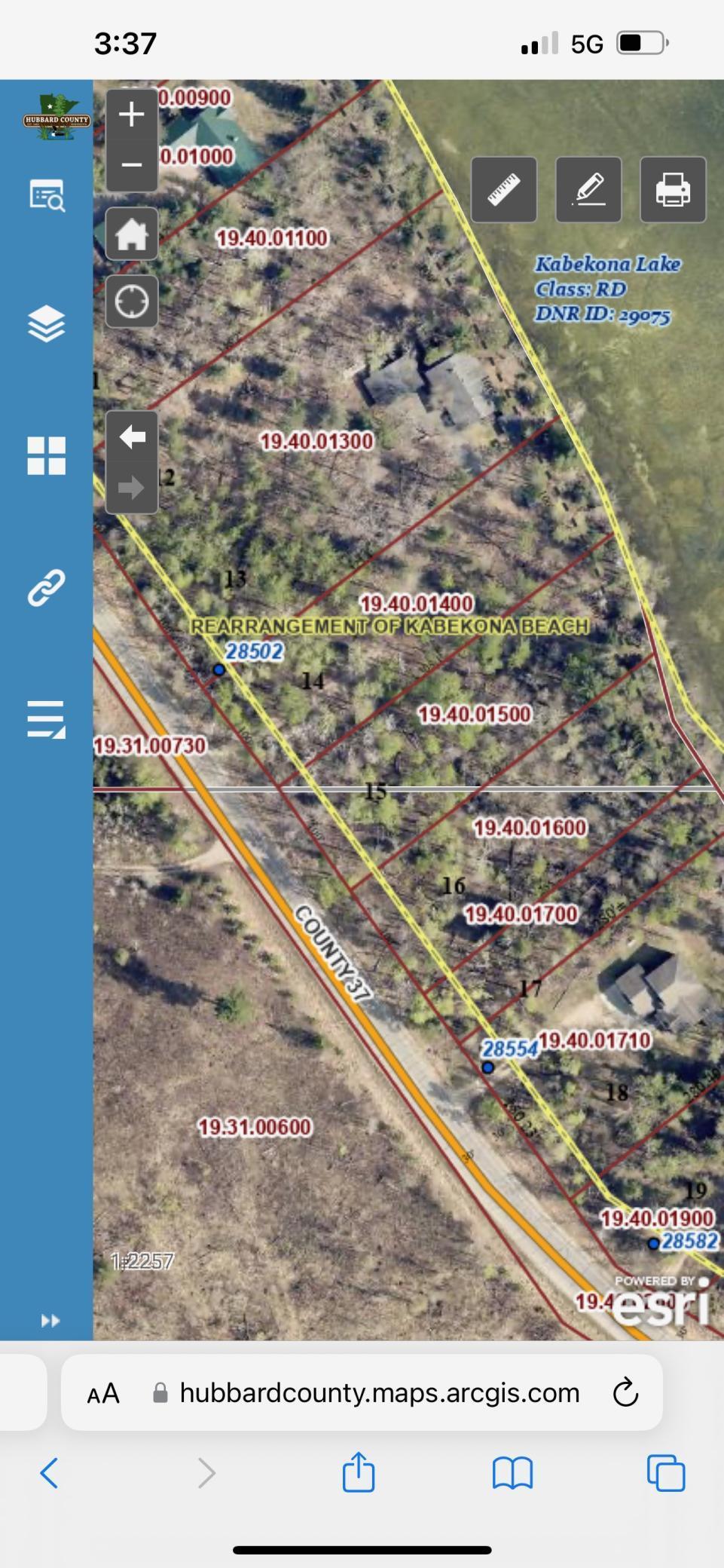Viewport: 724px width, 1568px height.
Task: Zoom in on the map
Action: (132, 115)
